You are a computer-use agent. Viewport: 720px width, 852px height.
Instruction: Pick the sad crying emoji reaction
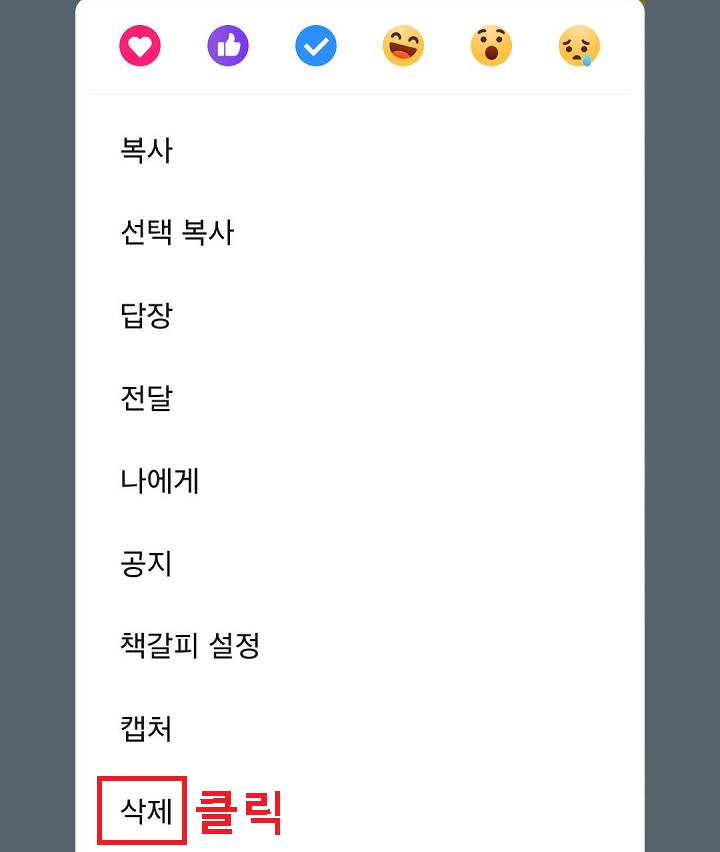[579, 46]
